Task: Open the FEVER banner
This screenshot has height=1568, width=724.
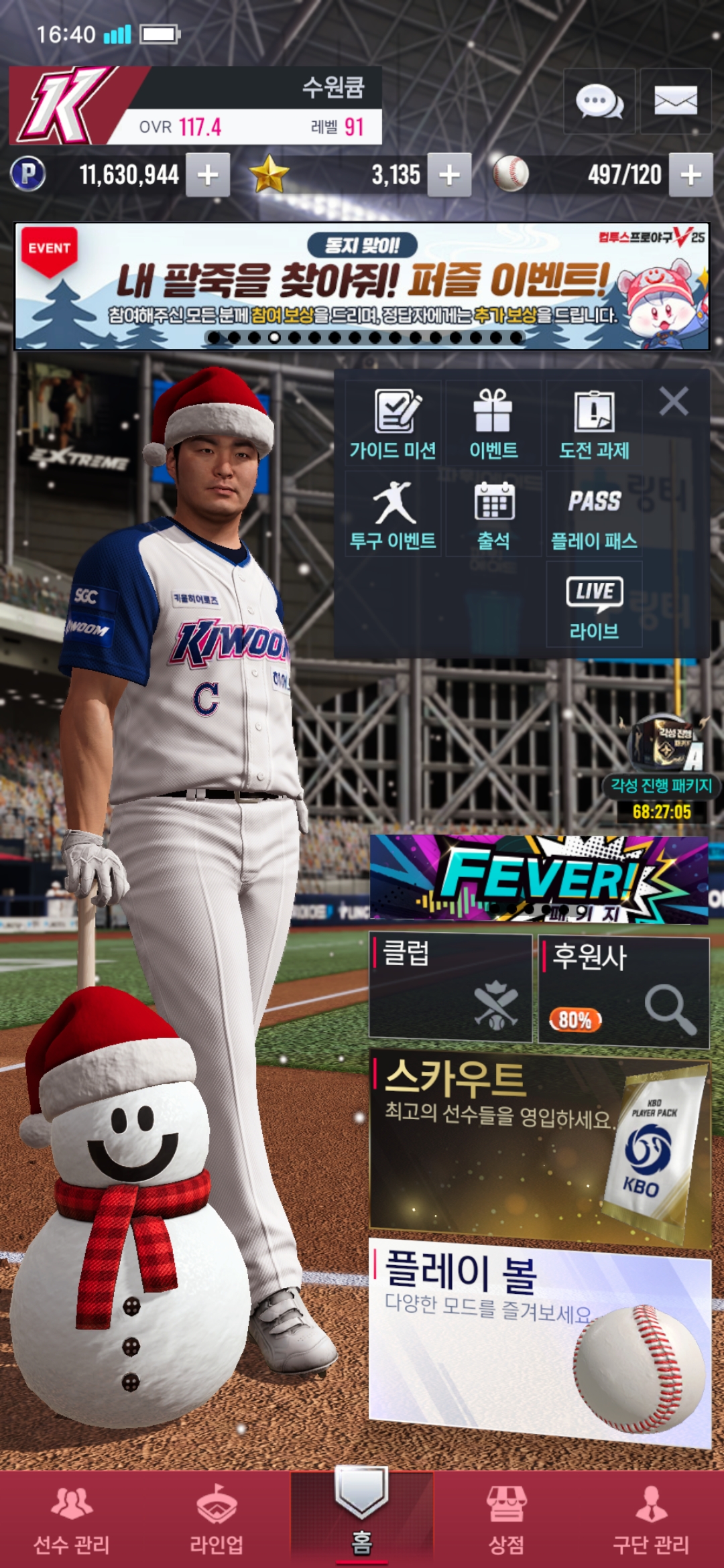Action: click(x=538, y=878)
